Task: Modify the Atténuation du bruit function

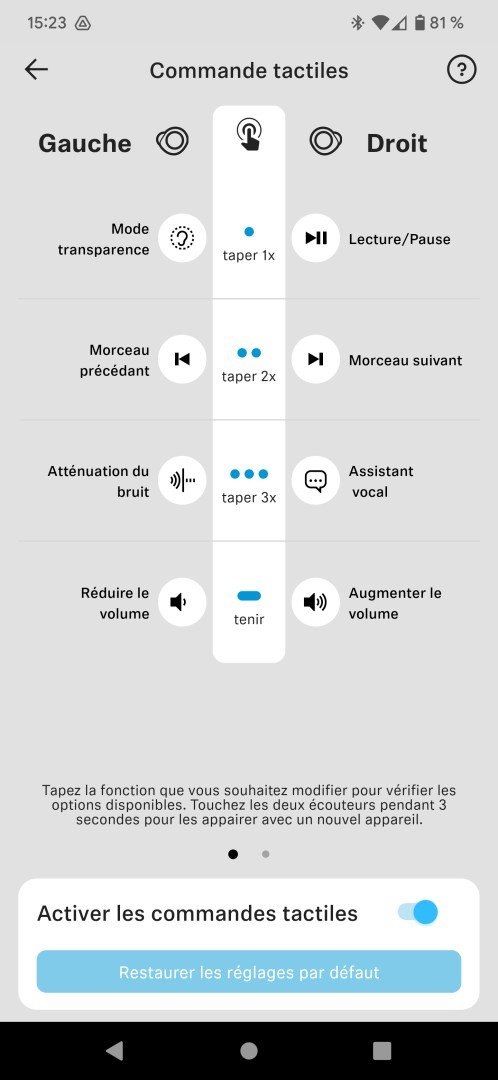Action: [182, 480]
